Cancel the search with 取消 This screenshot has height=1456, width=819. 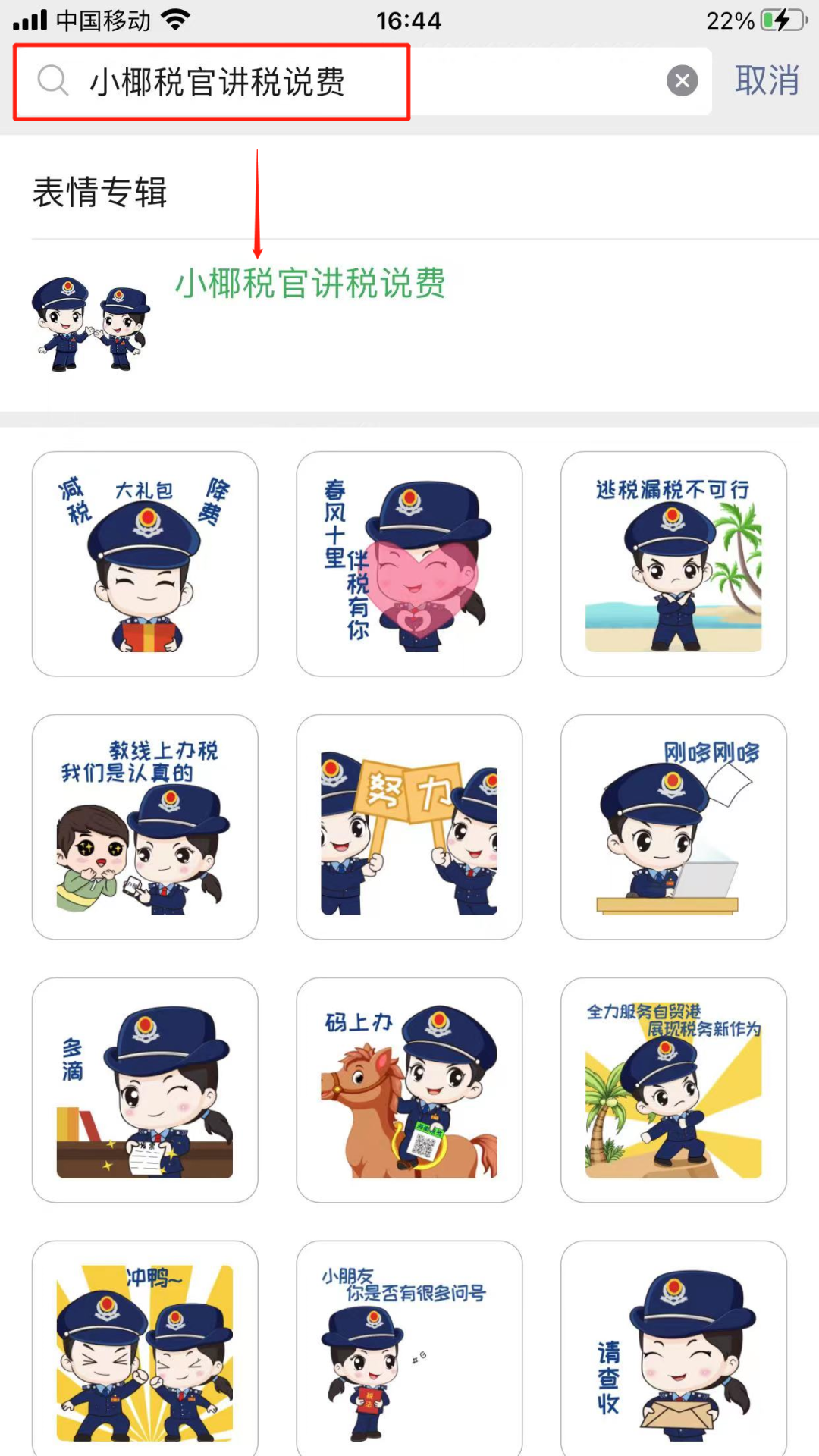click(x=767, y=80)
